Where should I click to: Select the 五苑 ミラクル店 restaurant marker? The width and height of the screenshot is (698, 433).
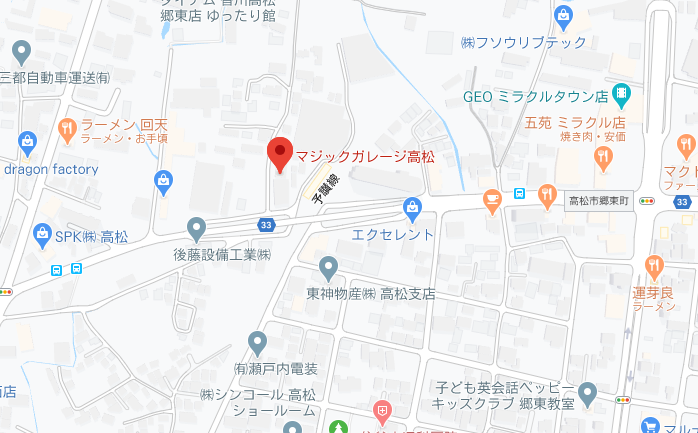coord(602,156)
